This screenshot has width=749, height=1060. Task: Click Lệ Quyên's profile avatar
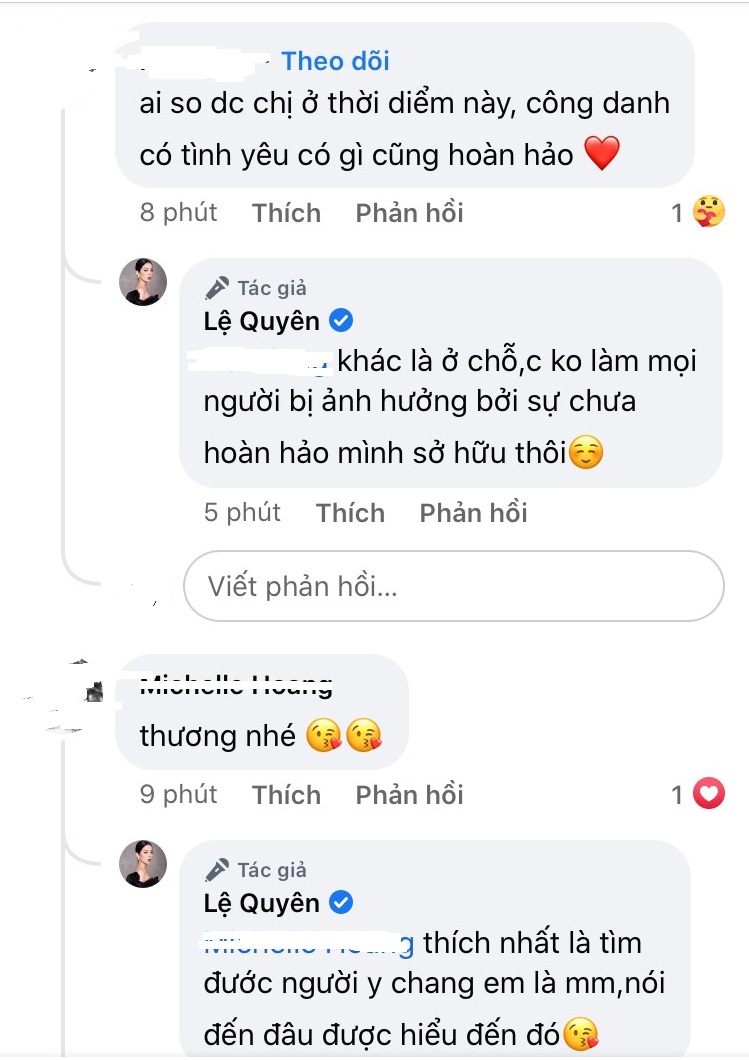143,281
